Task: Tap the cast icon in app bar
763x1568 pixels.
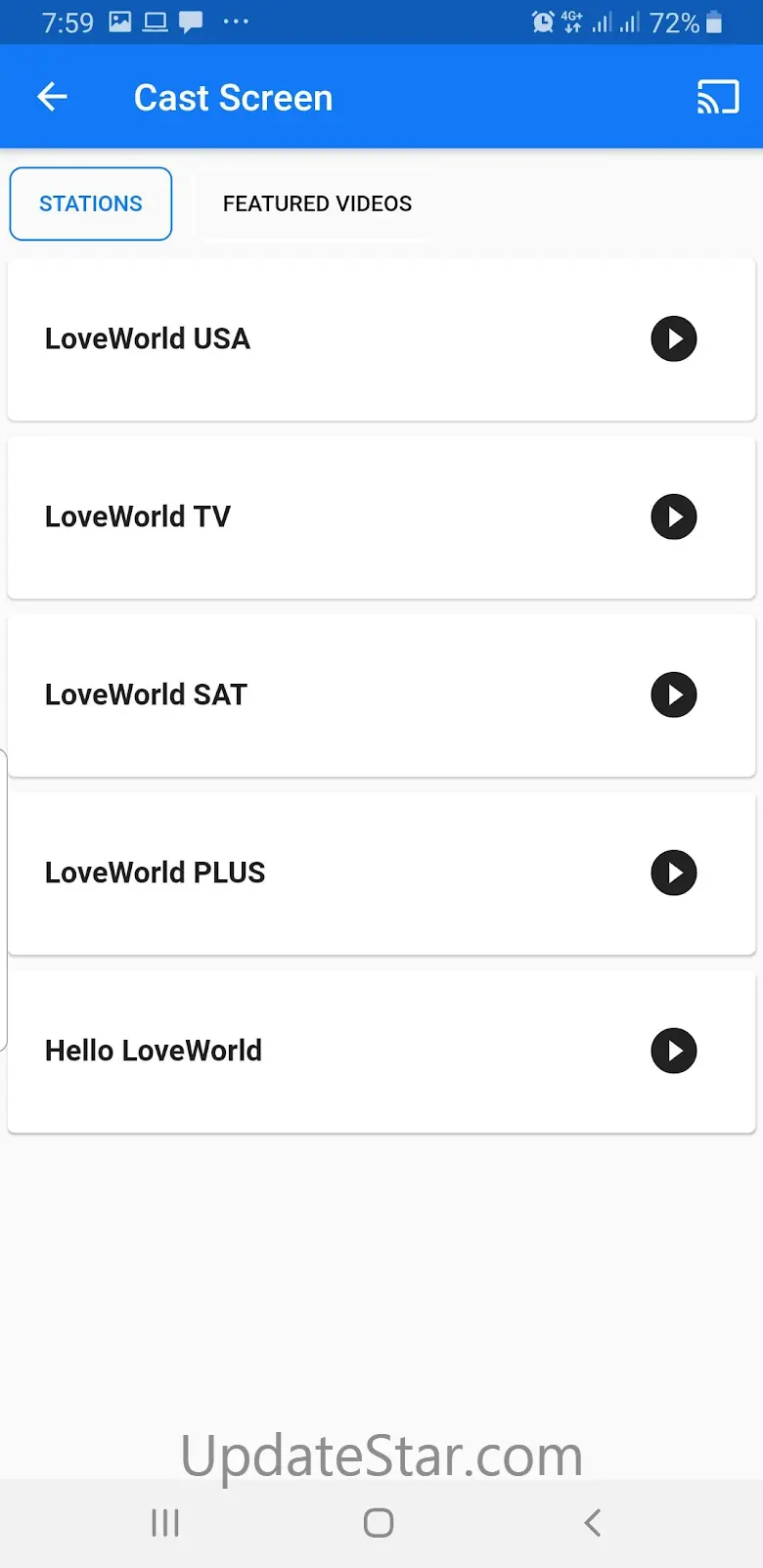Action: point(717,98)
